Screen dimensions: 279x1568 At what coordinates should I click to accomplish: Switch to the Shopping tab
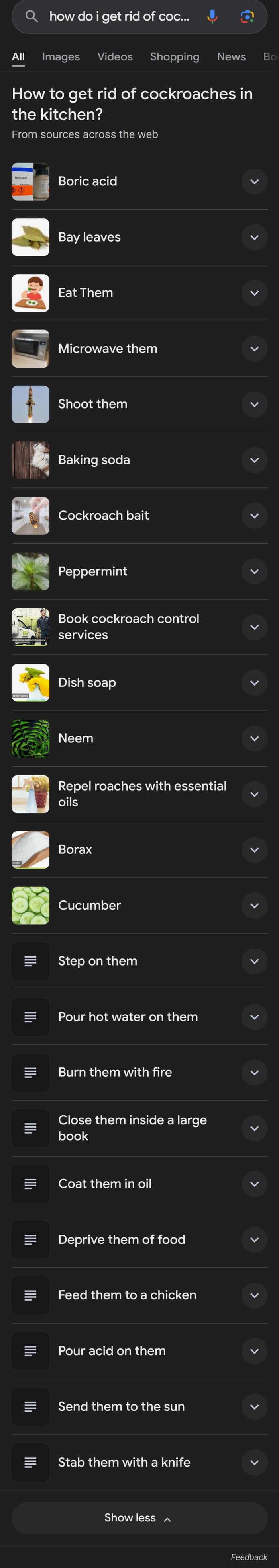174,56
